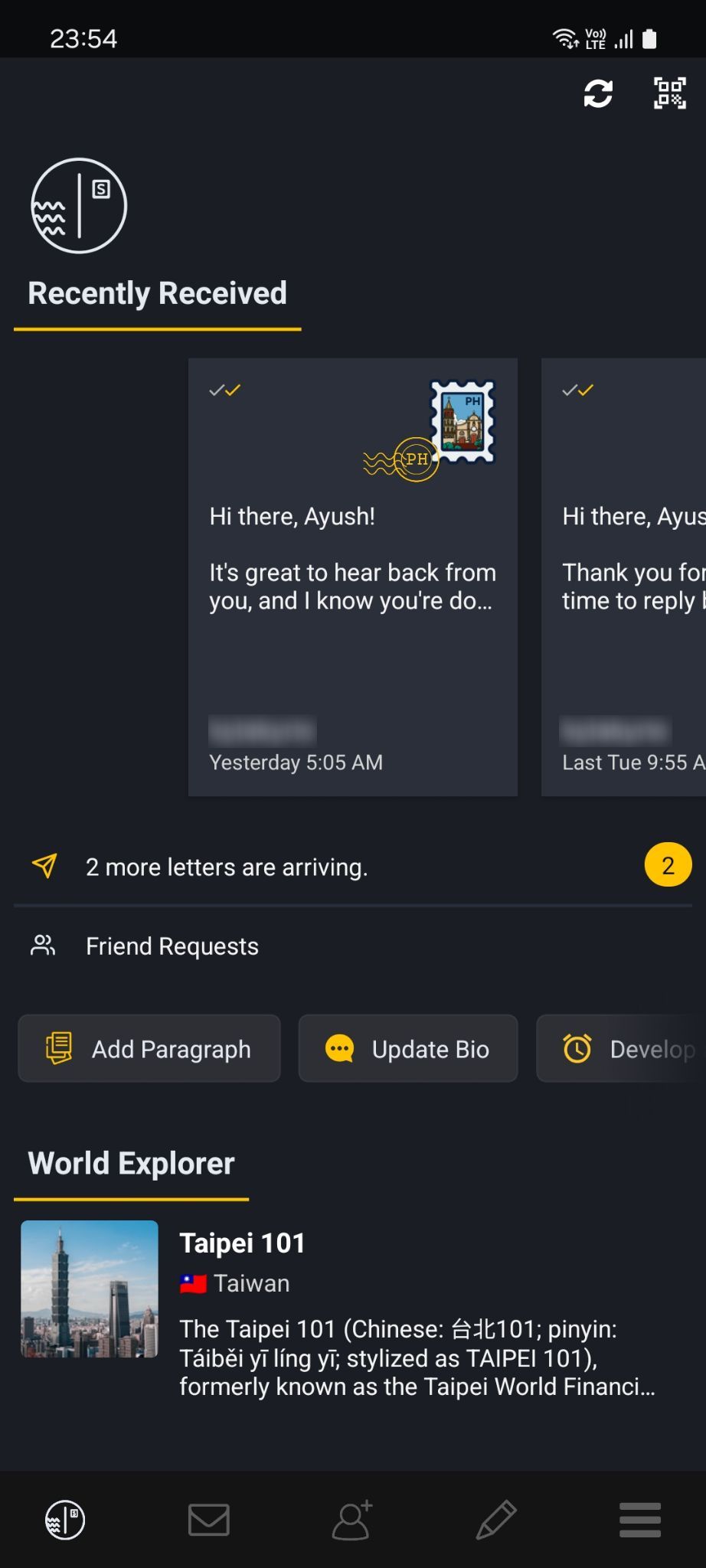Switch to the home tab in bottom bar
Viewport: 706px width, 1568px height.
[65, 1520]
